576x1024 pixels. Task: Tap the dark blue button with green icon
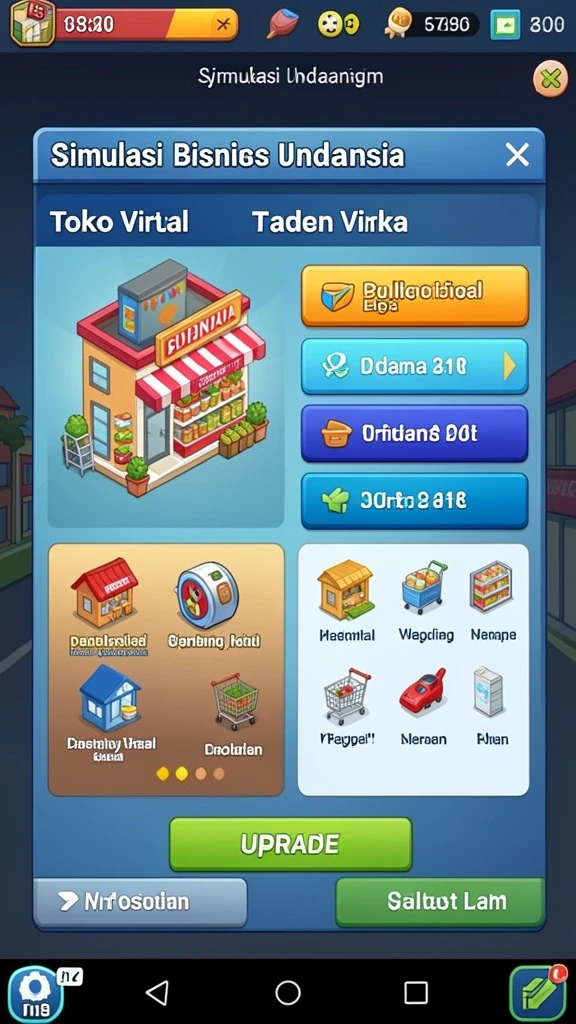[415, 500]
